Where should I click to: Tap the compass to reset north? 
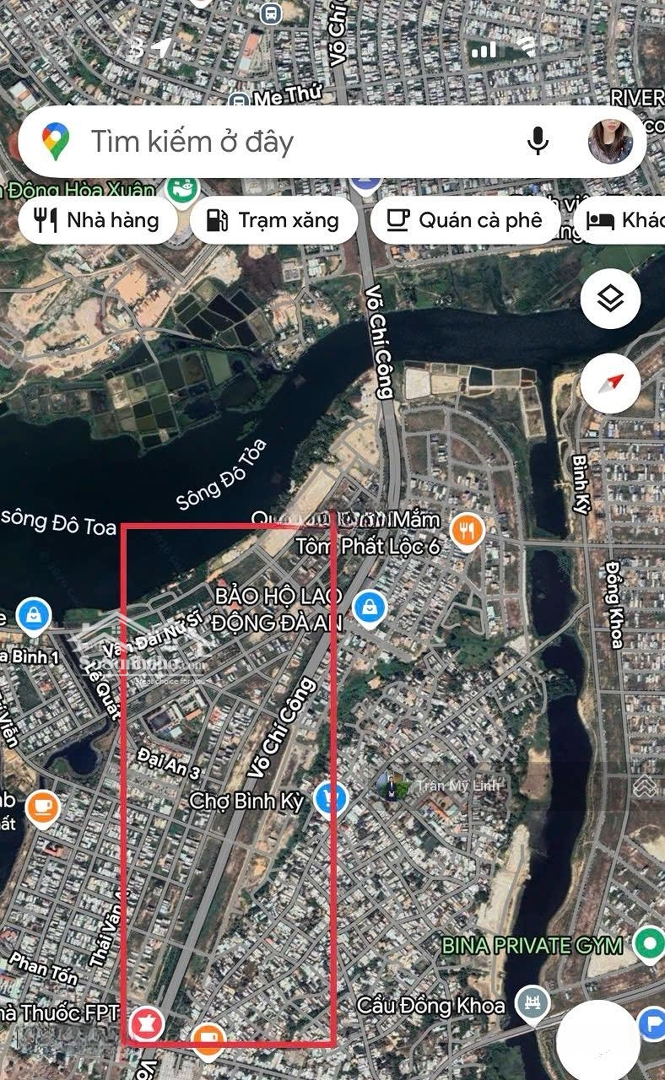610,383
